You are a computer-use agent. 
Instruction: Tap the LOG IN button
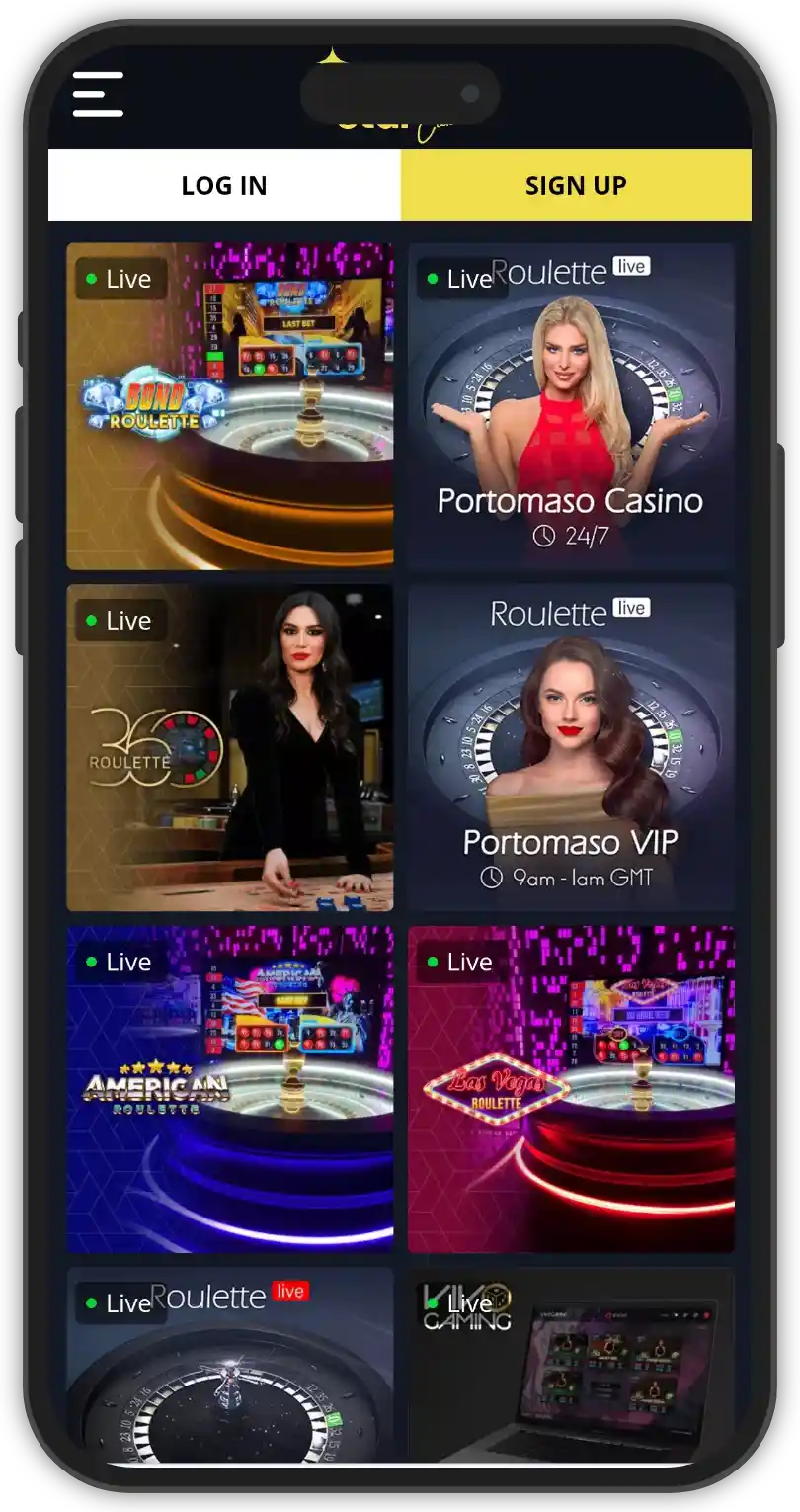[224, 185]
